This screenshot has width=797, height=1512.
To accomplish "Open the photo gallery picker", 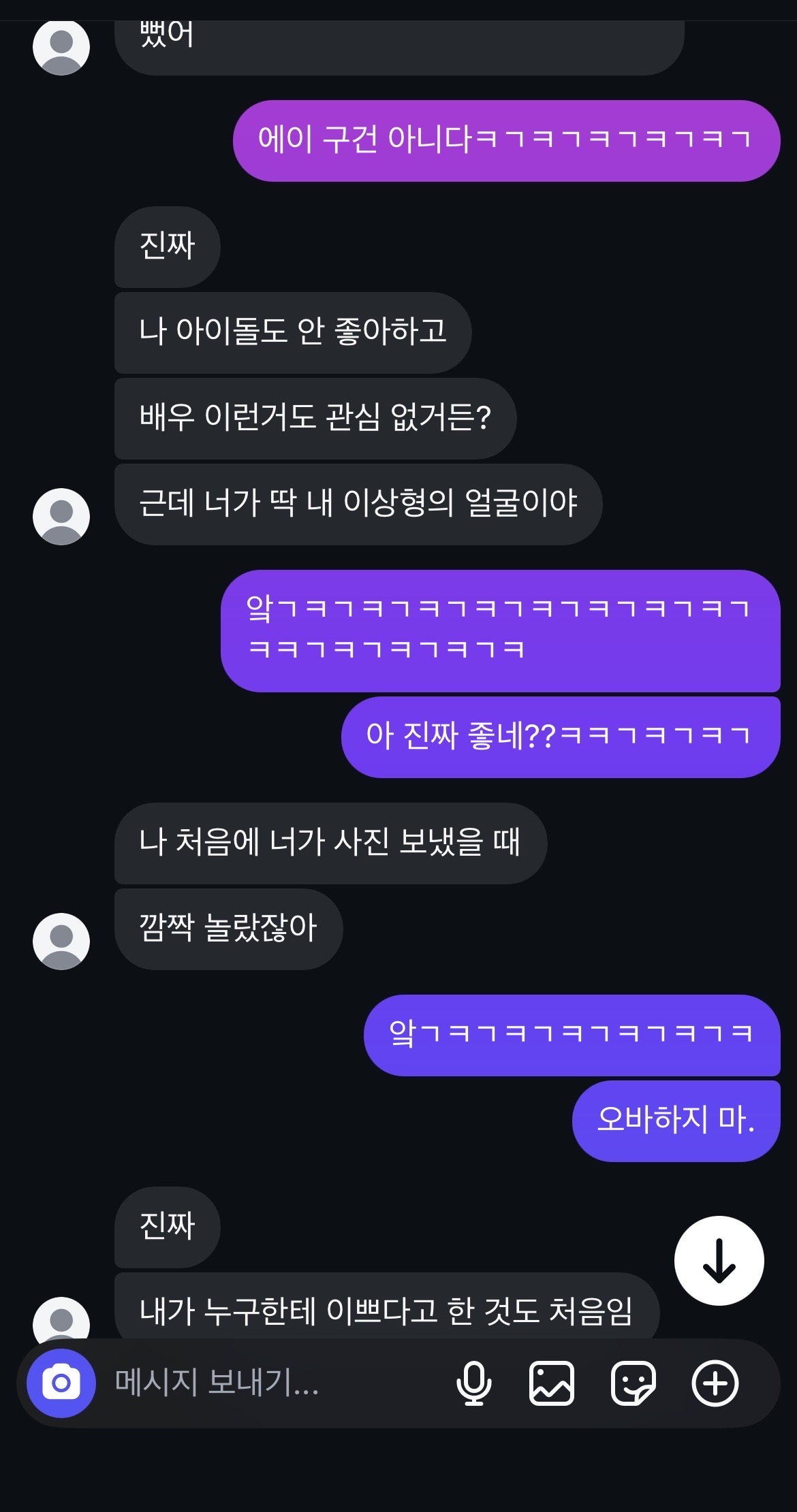I will click(x=551, y=1383).
